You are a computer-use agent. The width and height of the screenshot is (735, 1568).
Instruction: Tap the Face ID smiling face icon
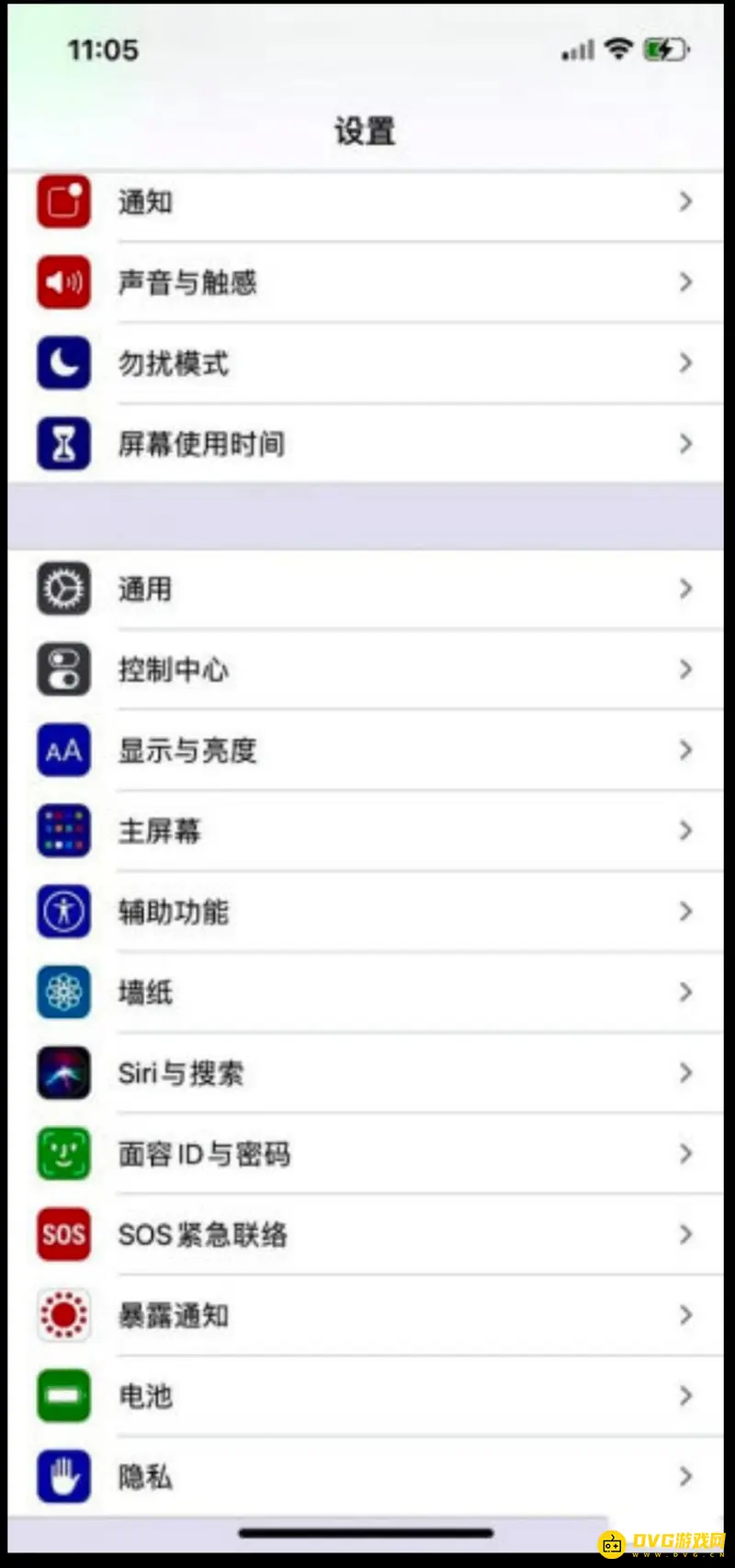[62, 1153]
